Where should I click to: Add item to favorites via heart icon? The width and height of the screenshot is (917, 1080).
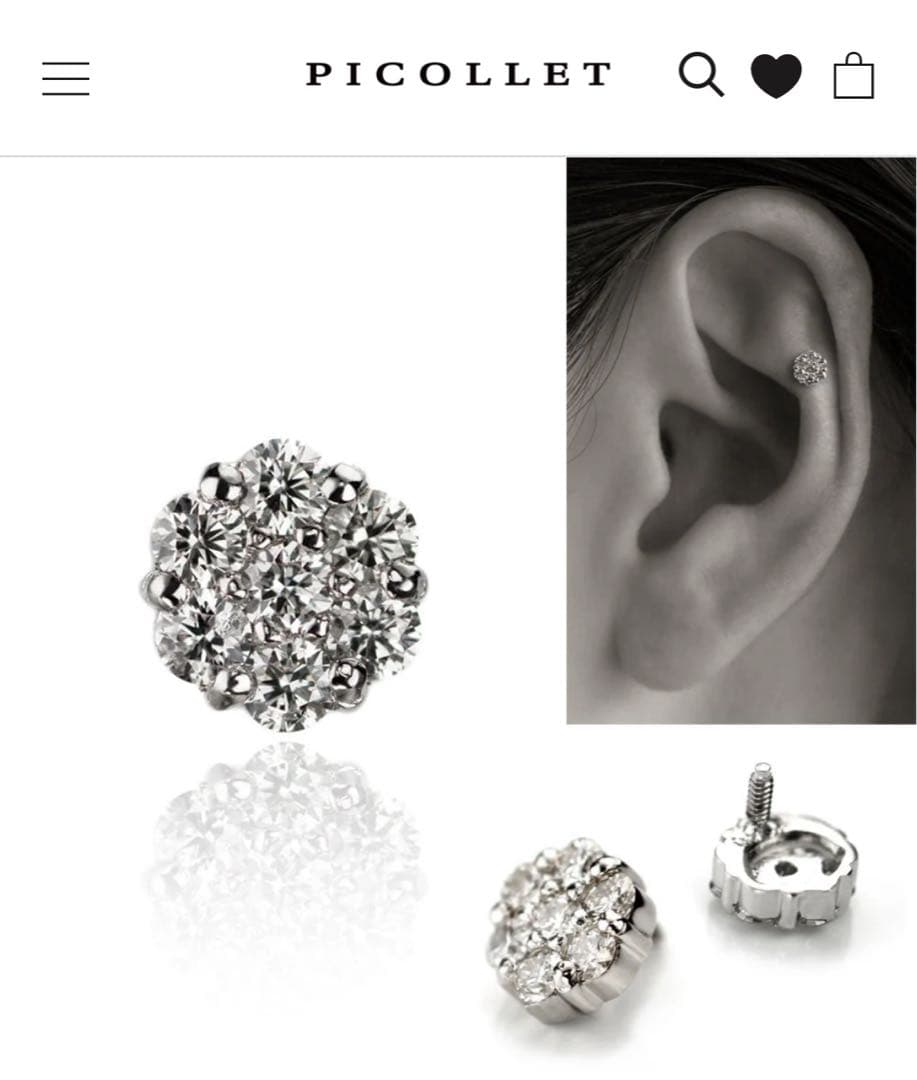[779, 75]
